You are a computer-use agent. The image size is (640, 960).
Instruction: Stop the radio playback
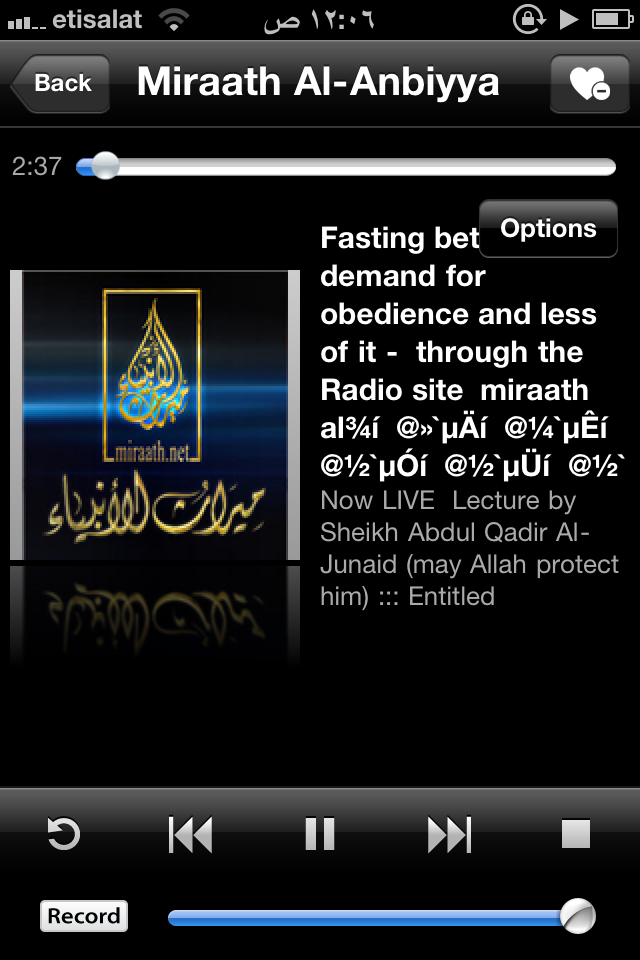pyautogui.click(x=576, y=834)
